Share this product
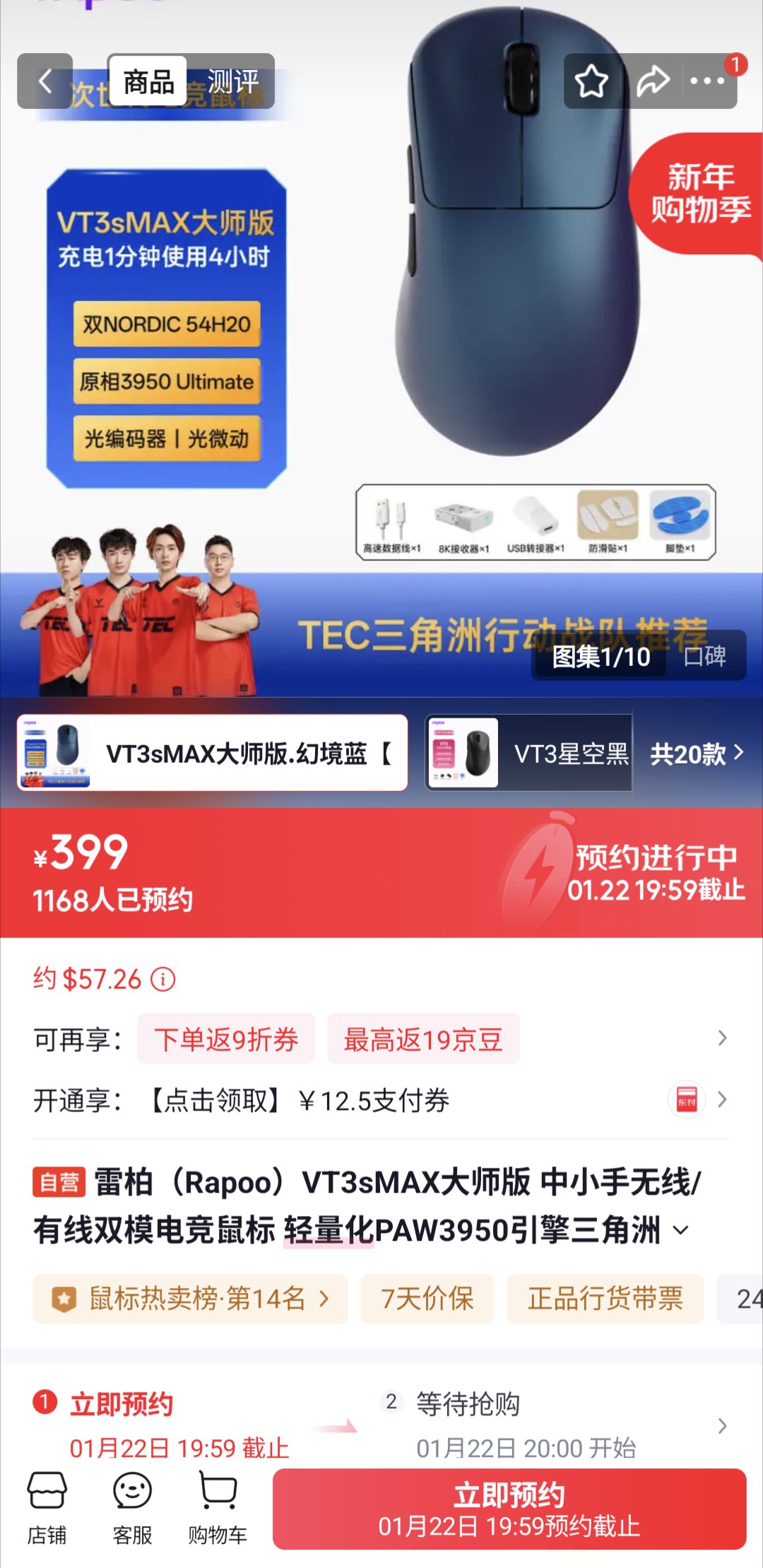The image size is (763, 1568). point(652,81)
